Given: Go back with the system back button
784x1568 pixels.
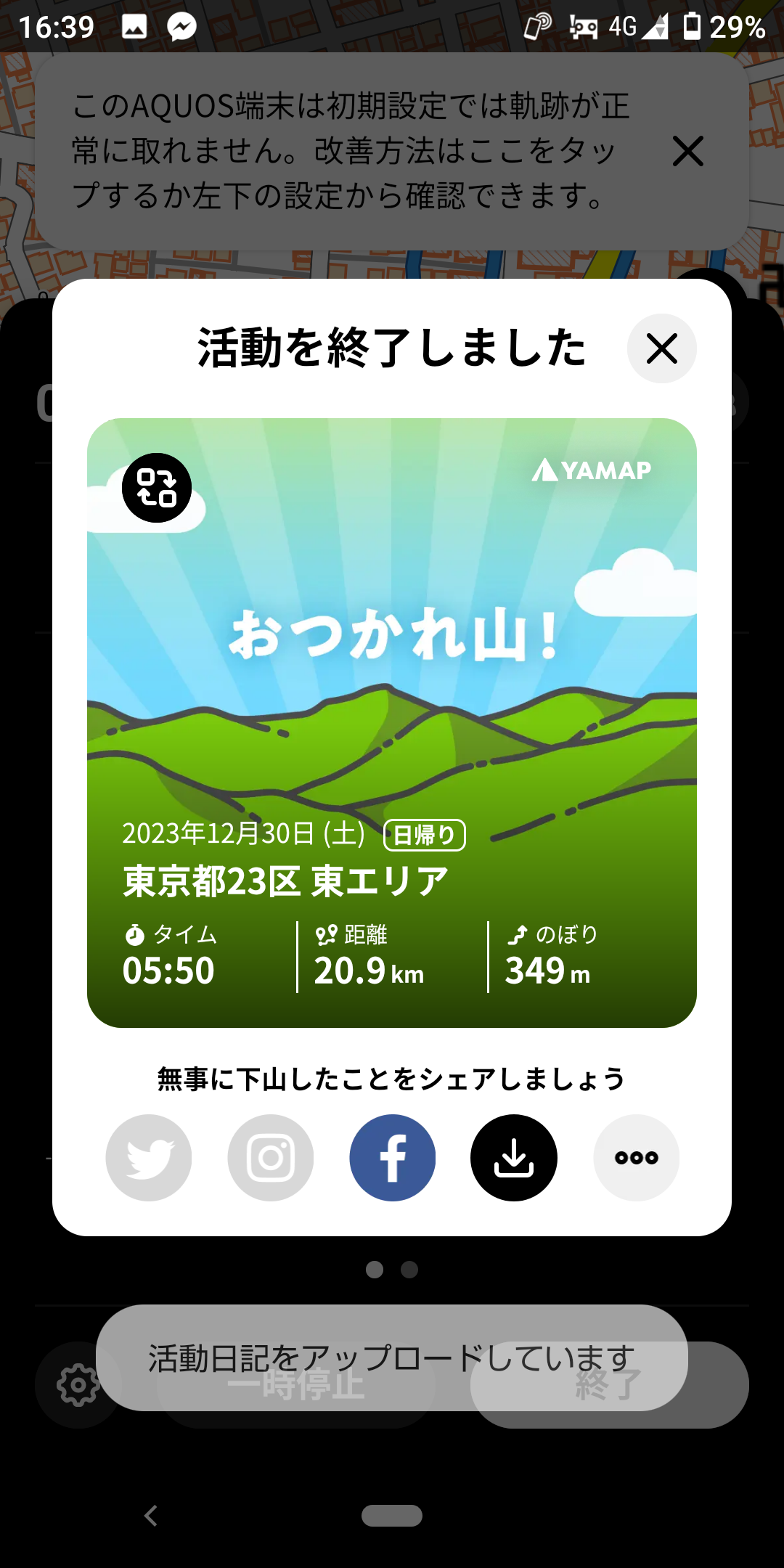Looking at the screenshot, I should [151, 1516].
